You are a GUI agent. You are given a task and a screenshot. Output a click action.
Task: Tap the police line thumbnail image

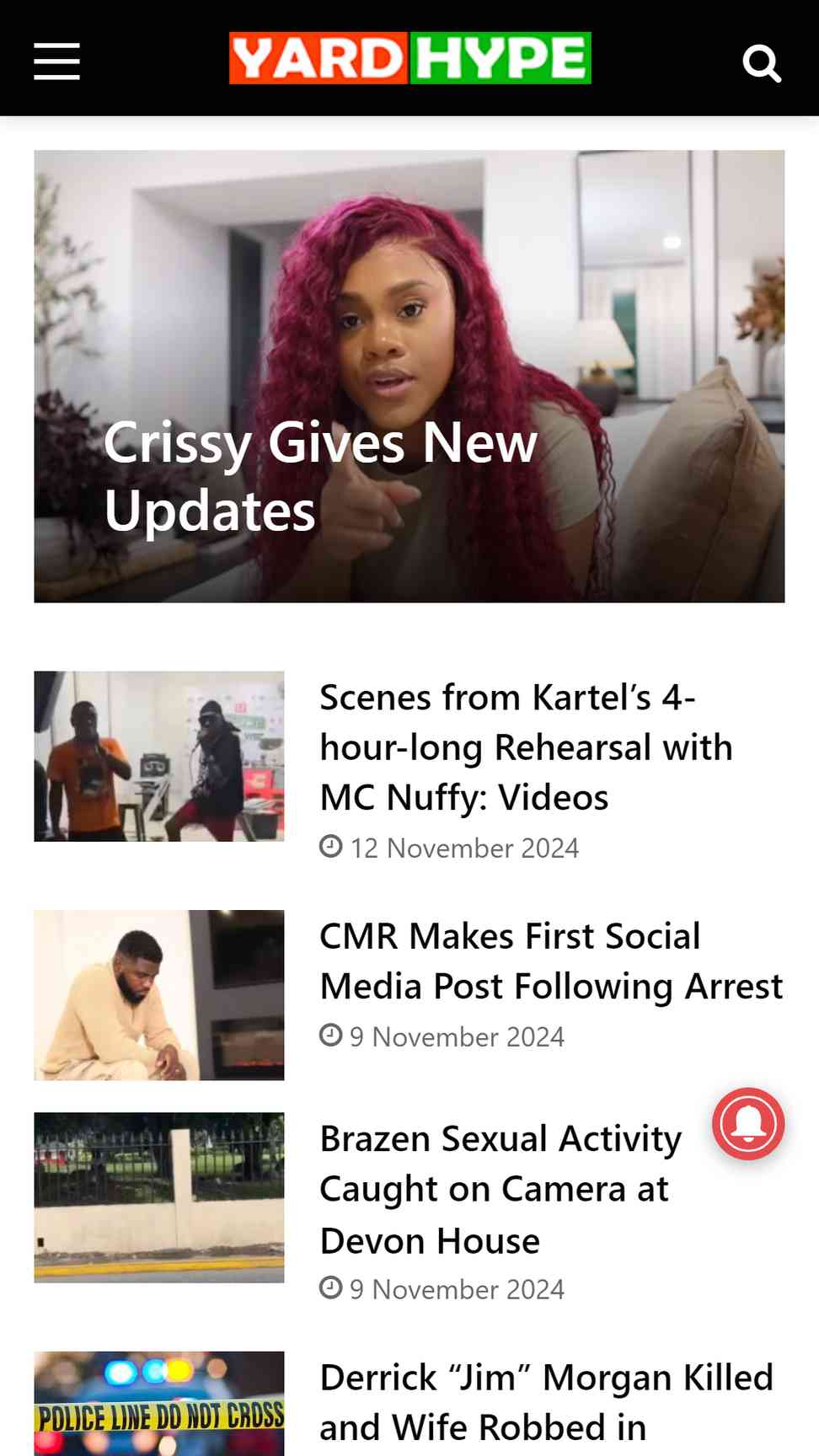[x=159, y=1403]
